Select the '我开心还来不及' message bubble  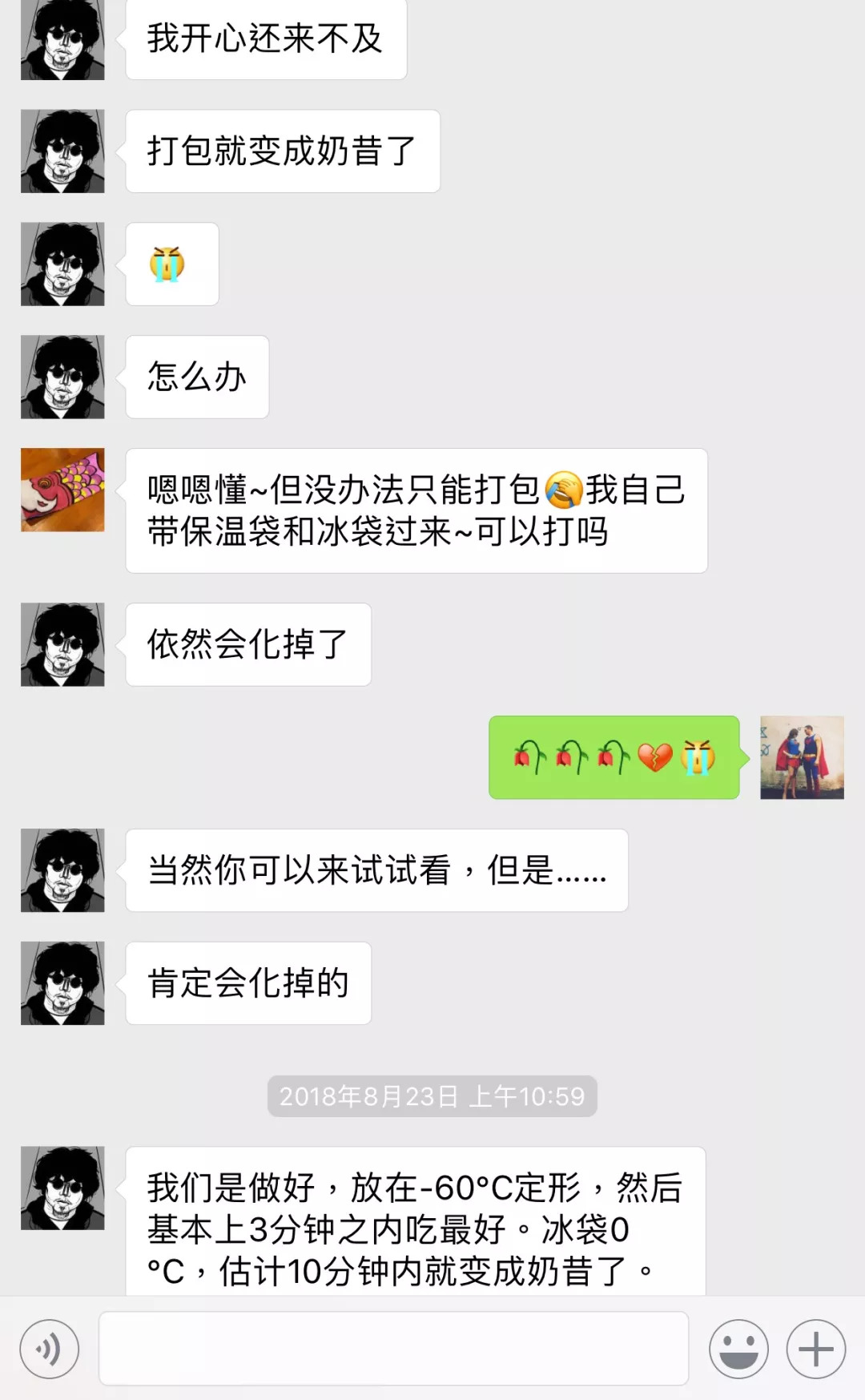coord(264,40)
